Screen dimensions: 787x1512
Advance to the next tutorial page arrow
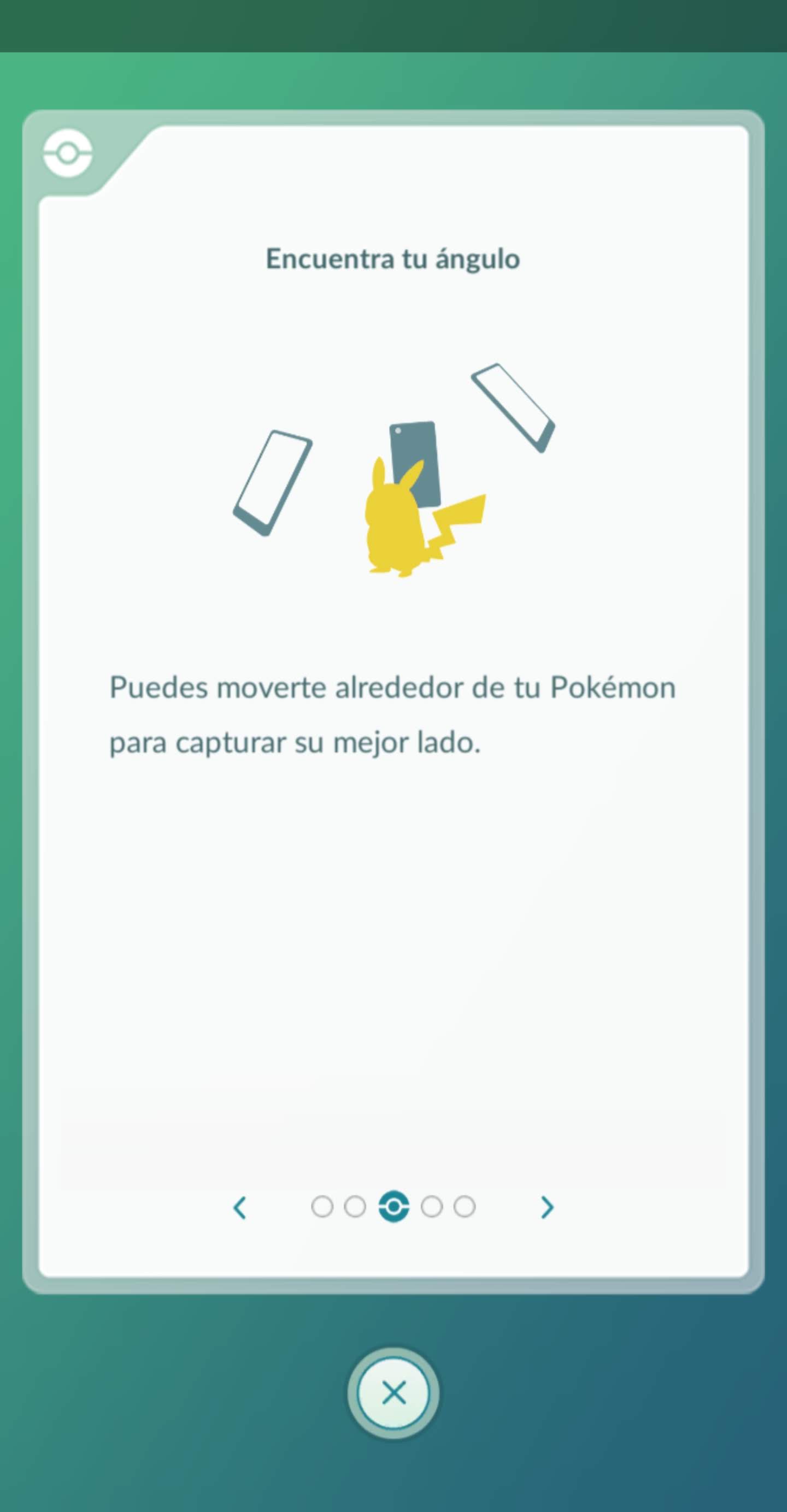coord(547,1208)
